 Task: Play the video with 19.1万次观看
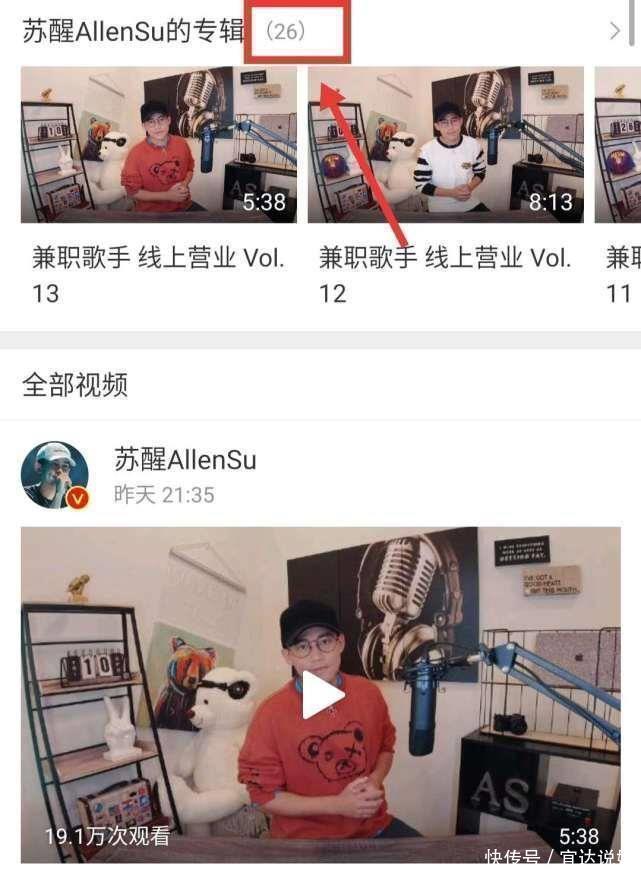pyautogui.click(x=321, y=694)
